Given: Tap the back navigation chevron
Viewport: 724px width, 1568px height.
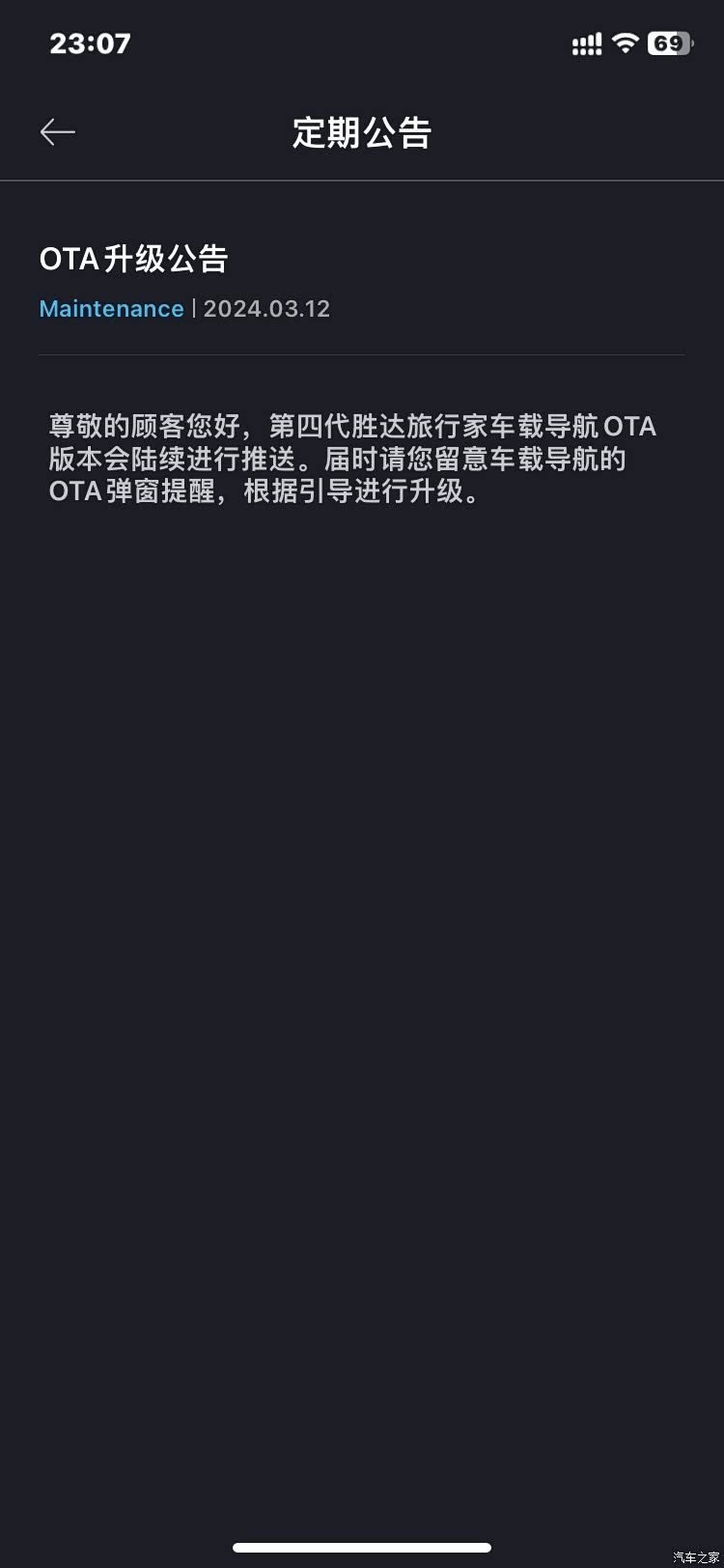Looking at the screenshot, I should pos(58,131).
